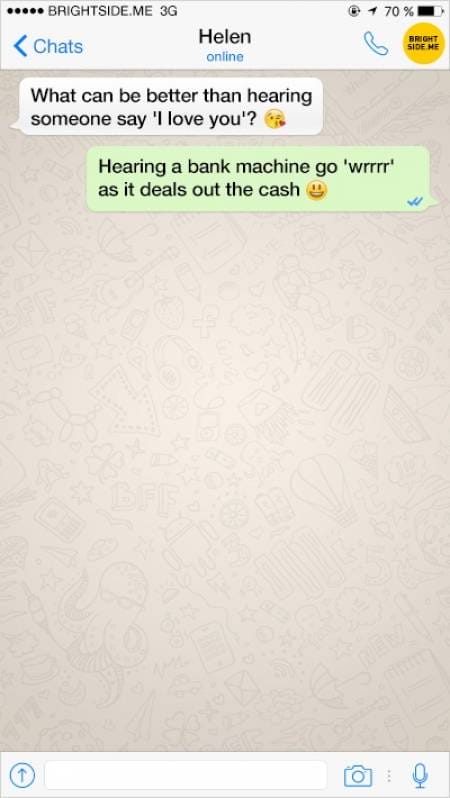
Task: Open the camera to send photo
Action: coord(358,776)
